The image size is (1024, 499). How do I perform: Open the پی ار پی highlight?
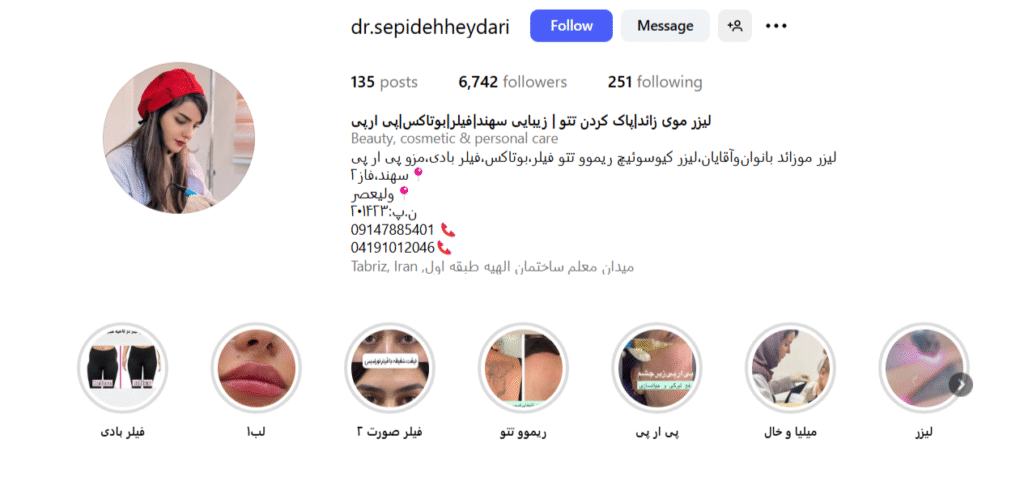[656, 369]
